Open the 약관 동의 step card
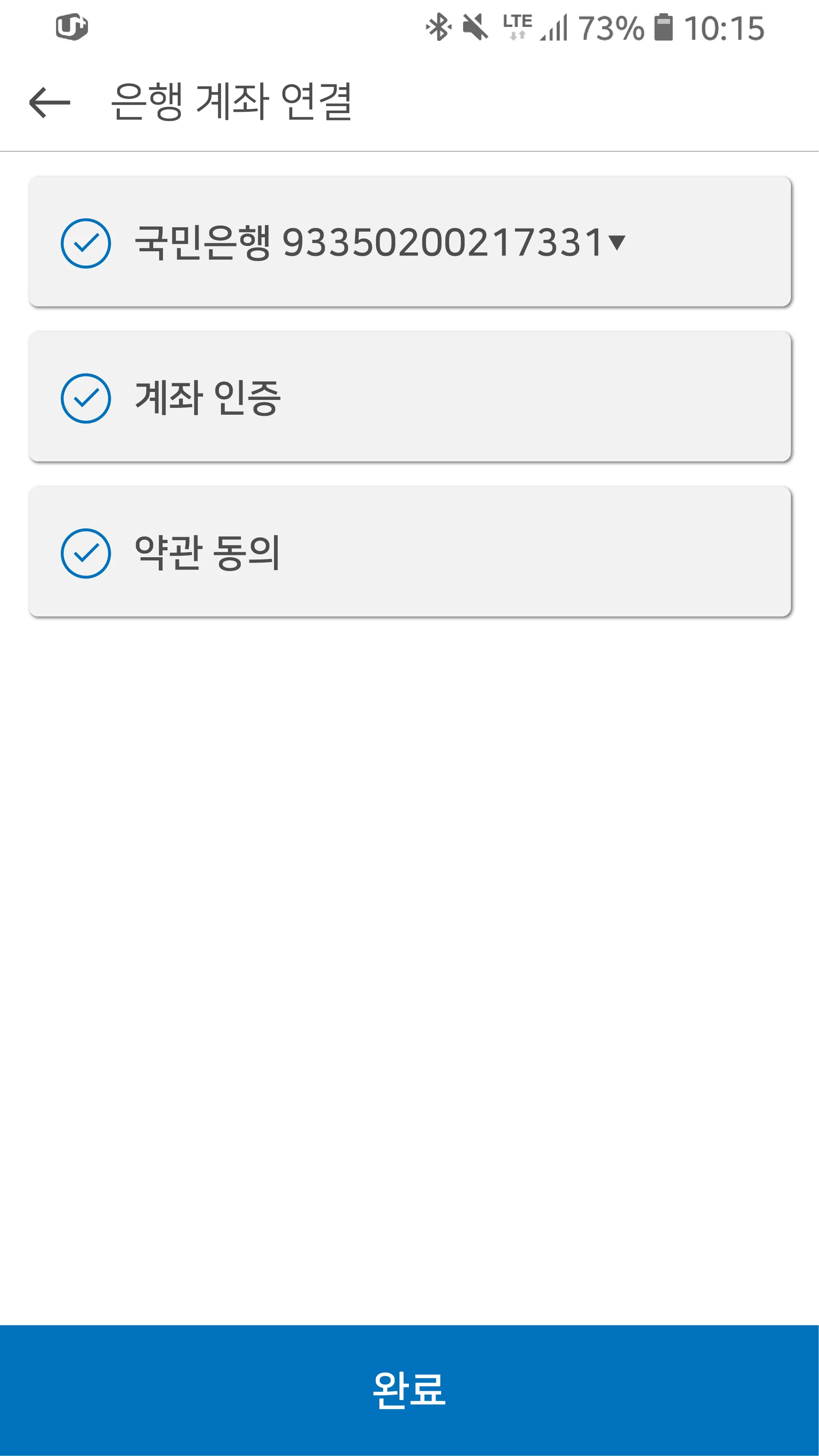Image resolution: width=819 pixels, height=1456 pixels. (409, 552)
